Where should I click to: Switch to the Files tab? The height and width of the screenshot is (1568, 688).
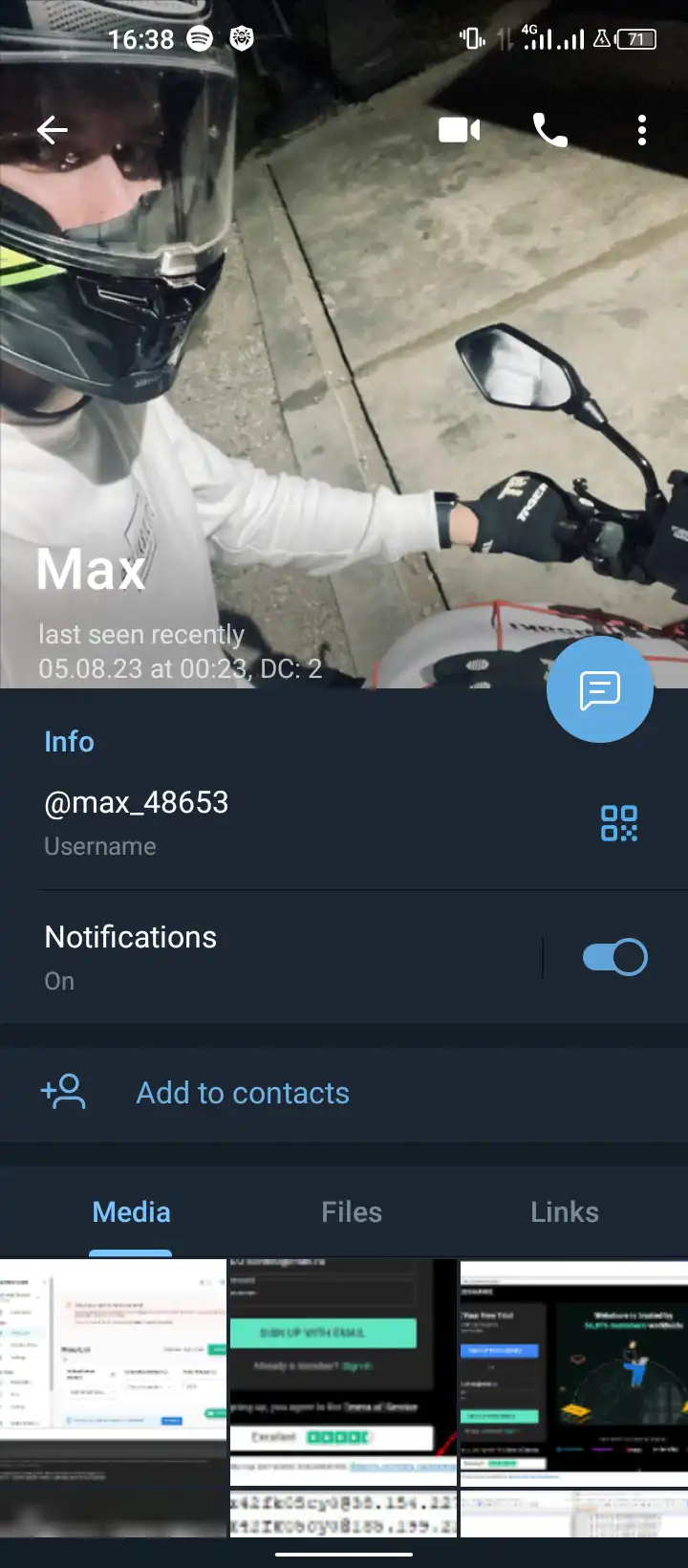click(x=352, y=1212)
